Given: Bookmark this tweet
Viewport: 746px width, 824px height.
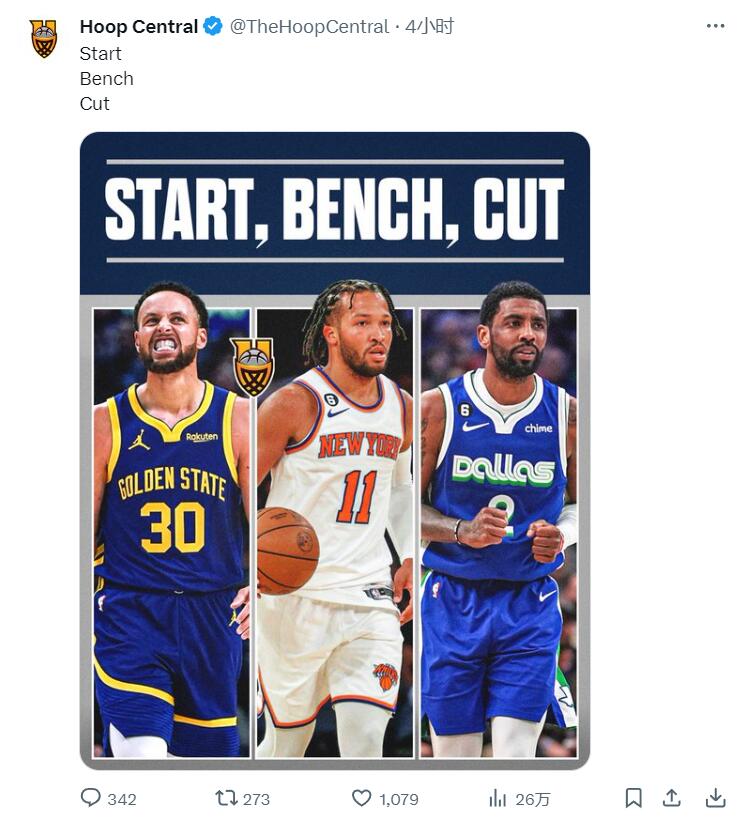Looking at the screenshot, I should (633, 797).
